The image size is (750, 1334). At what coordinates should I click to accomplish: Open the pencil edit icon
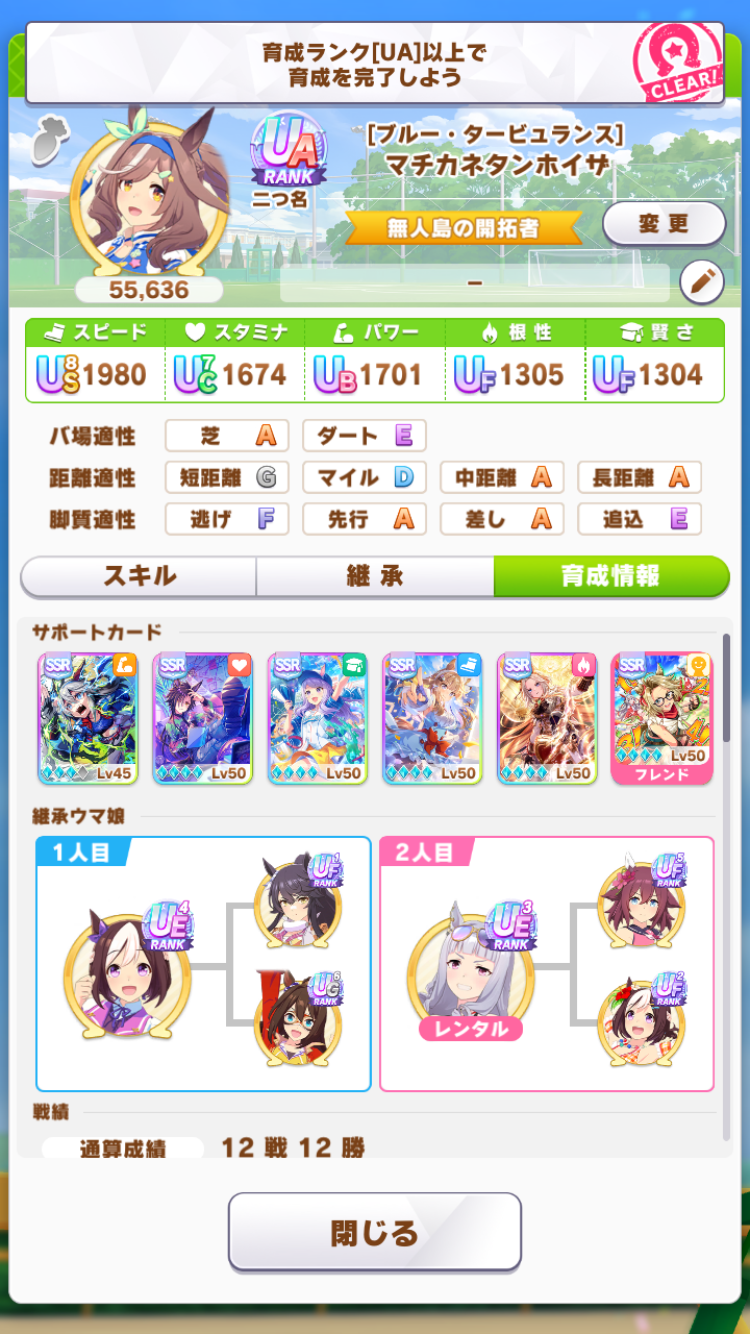pos(702,282)
